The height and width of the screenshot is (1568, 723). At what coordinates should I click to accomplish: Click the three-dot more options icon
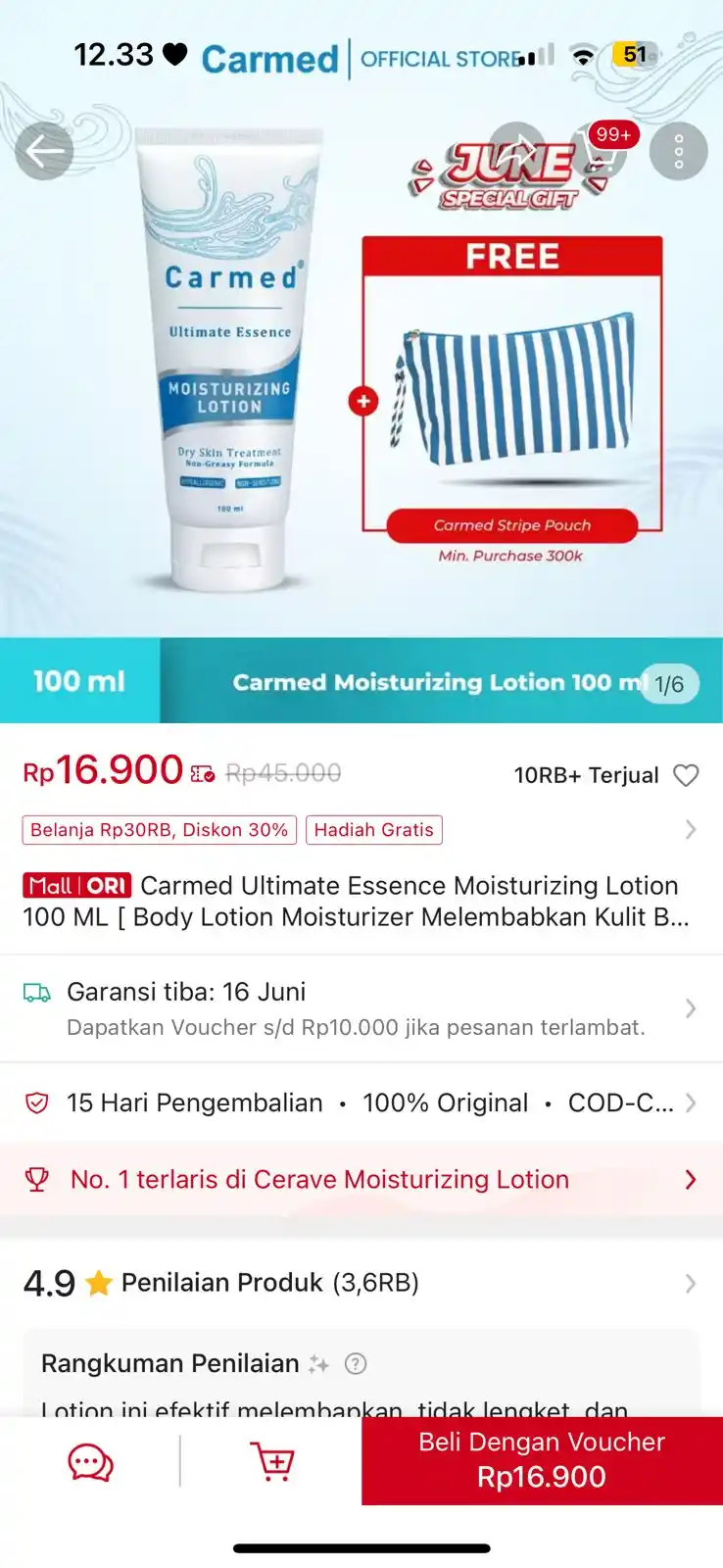click(678, 151)
